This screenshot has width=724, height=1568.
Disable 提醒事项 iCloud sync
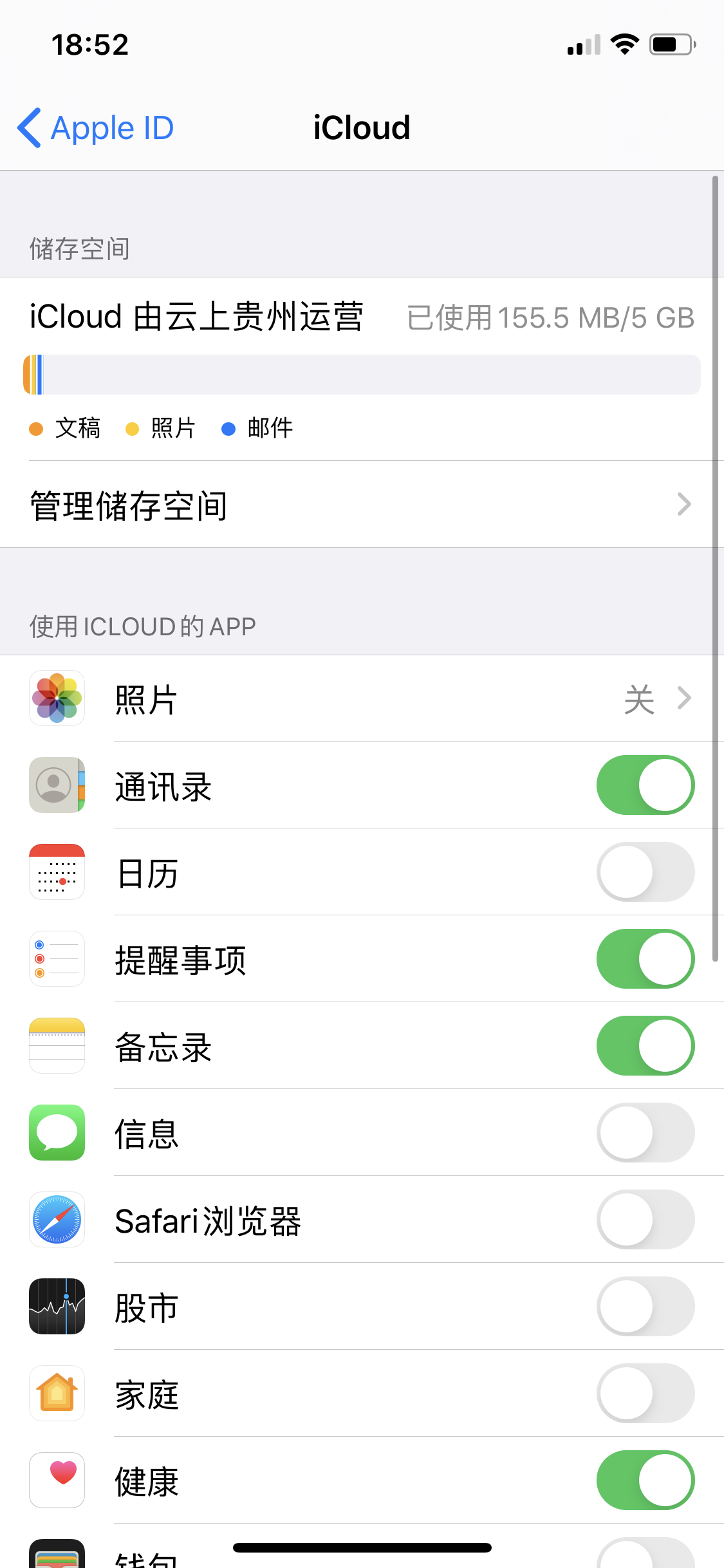(x=645, y=959)
